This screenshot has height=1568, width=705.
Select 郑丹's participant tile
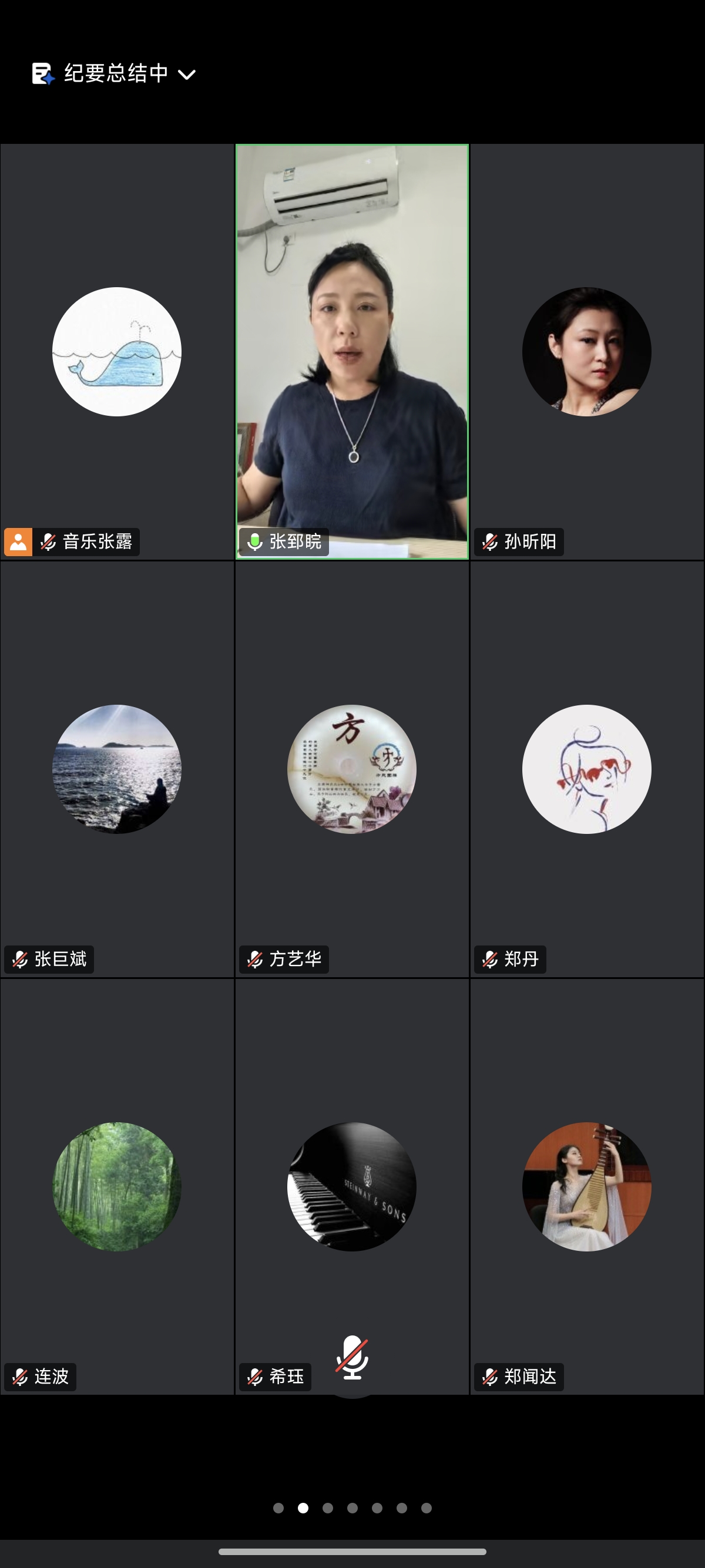tap(586, 769)
